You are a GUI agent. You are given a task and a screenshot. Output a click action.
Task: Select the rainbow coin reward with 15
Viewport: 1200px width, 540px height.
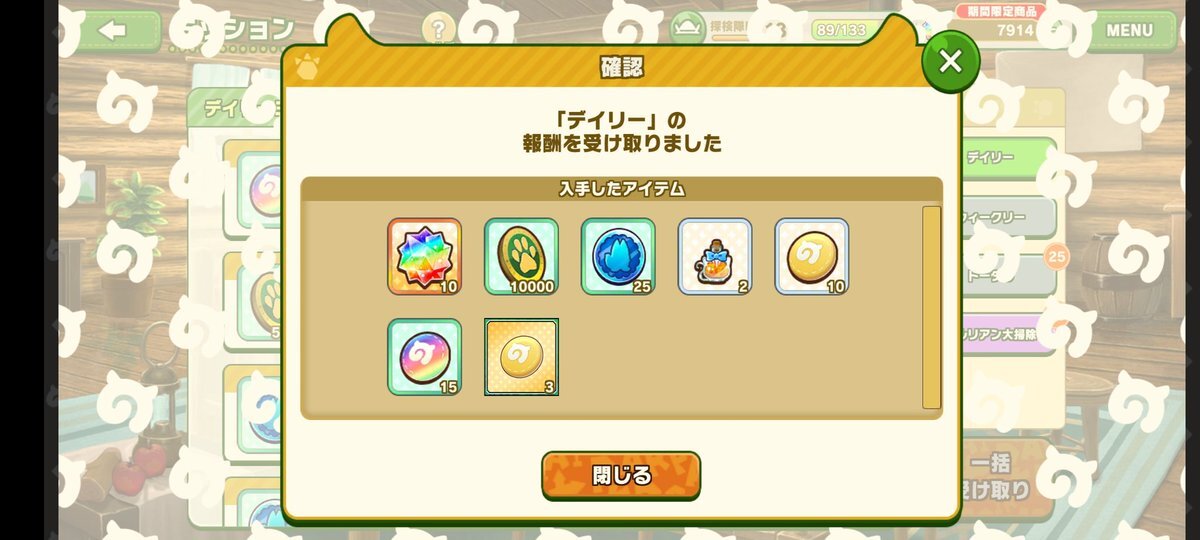pyautogui.click(x=425, y=357)
